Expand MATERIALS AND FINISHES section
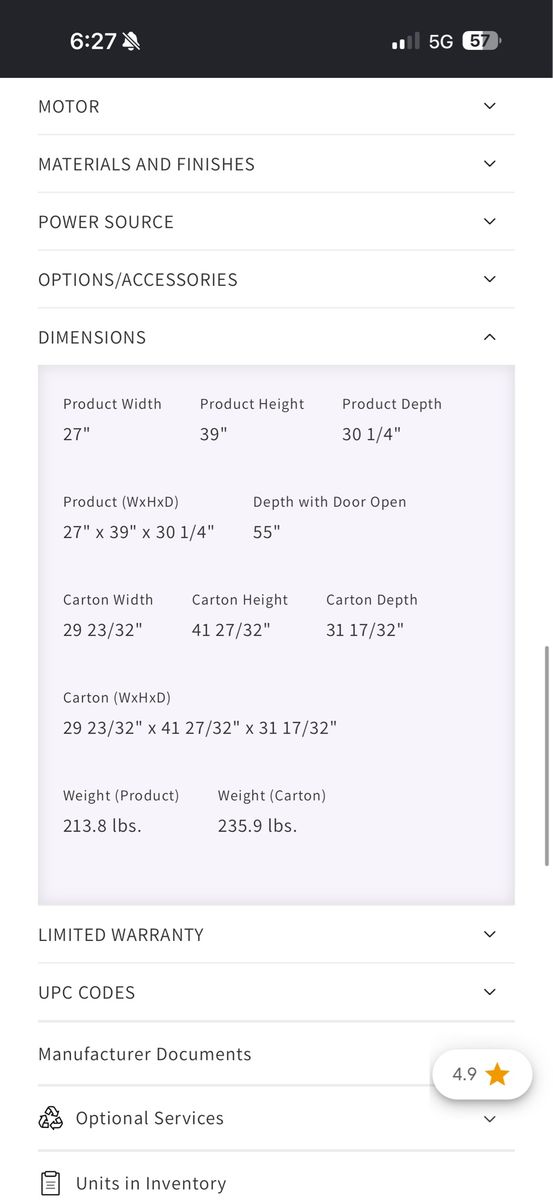553x1200 pixels. pos(276,164)
